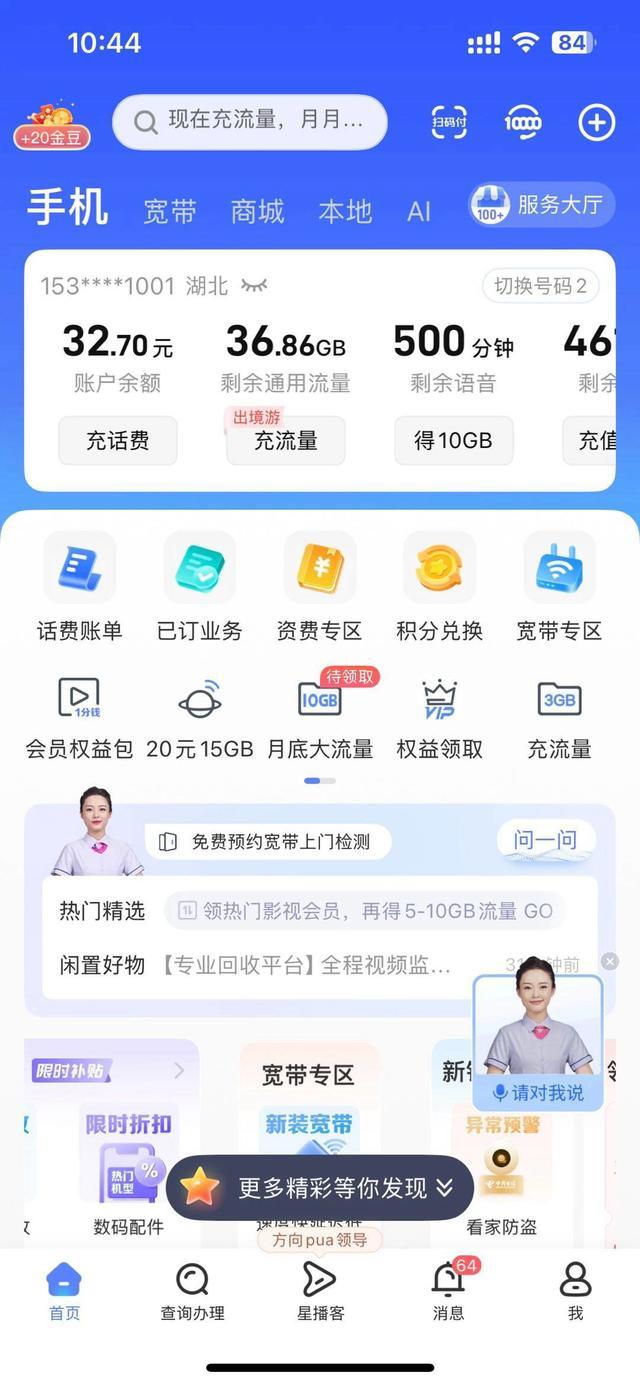Open the 10000 customer service icon

tap(523, 123)
